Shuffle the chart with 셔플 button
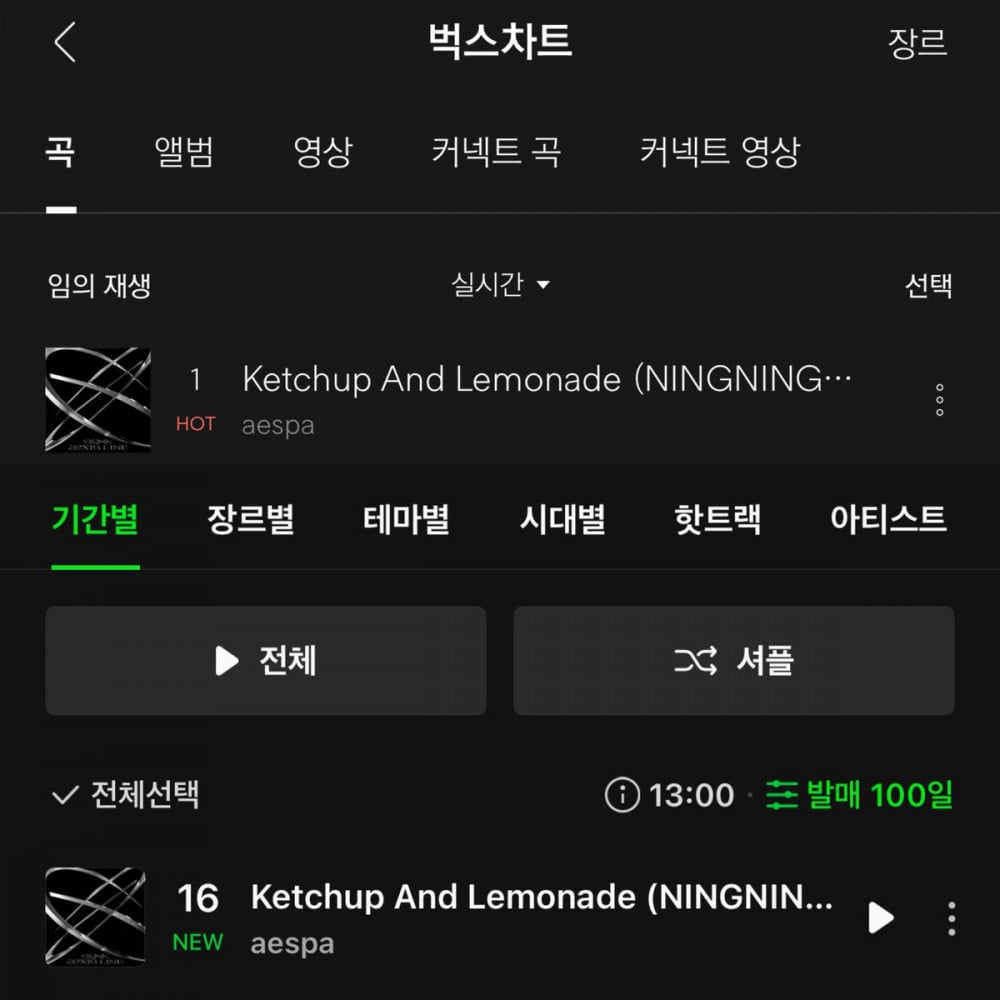This screenshot has width=1000, height=1000. [734, 661]
